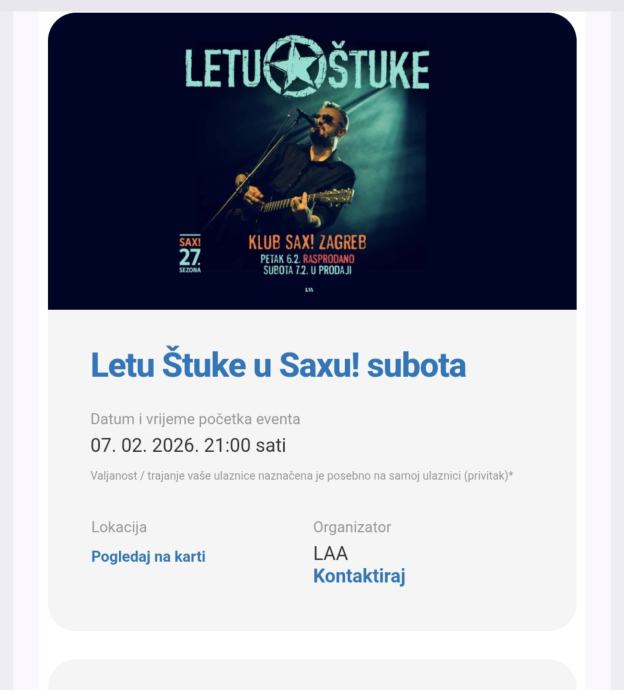The width and height of the screenshot is (624, 690).
Task: Open 'Pogledaj na karti' location link
Action: [148, 557]
